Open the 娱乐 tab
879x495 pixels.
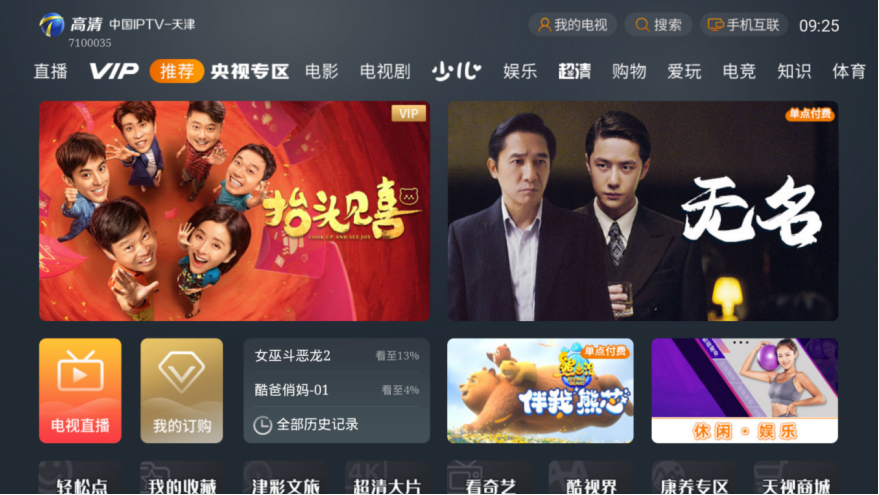[x=520, y=71]
